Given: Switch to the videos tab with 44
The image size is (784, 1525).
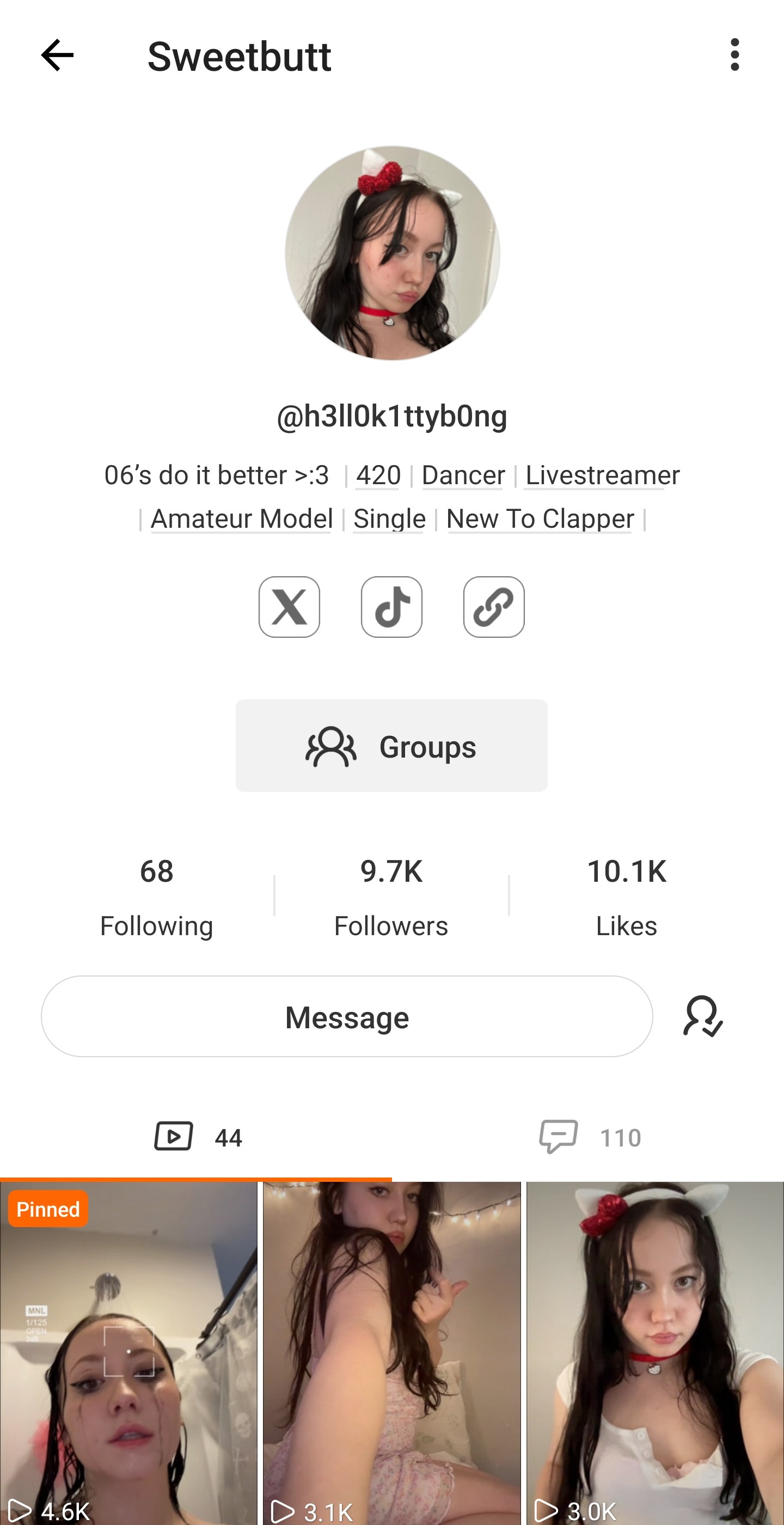Looking at the screenshot, I should click(197, 1137).
